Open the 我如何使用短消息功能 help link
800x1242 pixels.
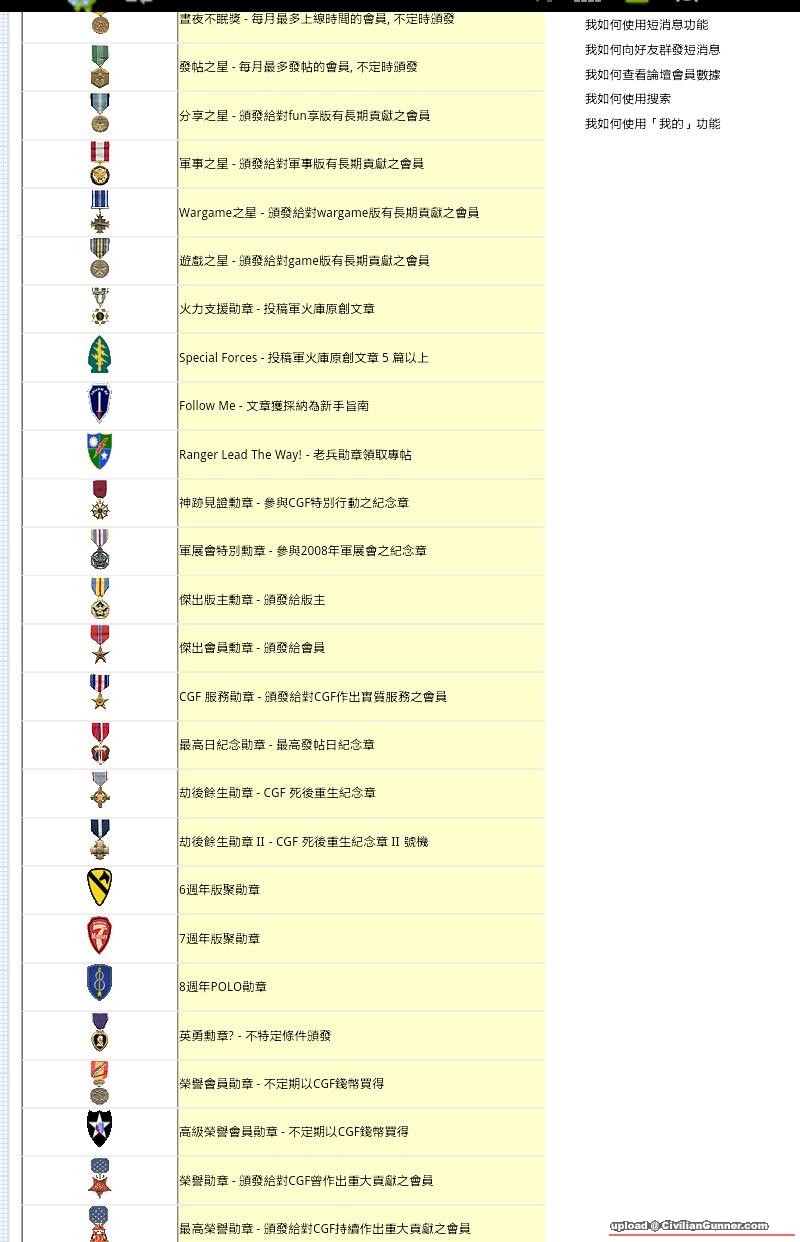[646, 25]
